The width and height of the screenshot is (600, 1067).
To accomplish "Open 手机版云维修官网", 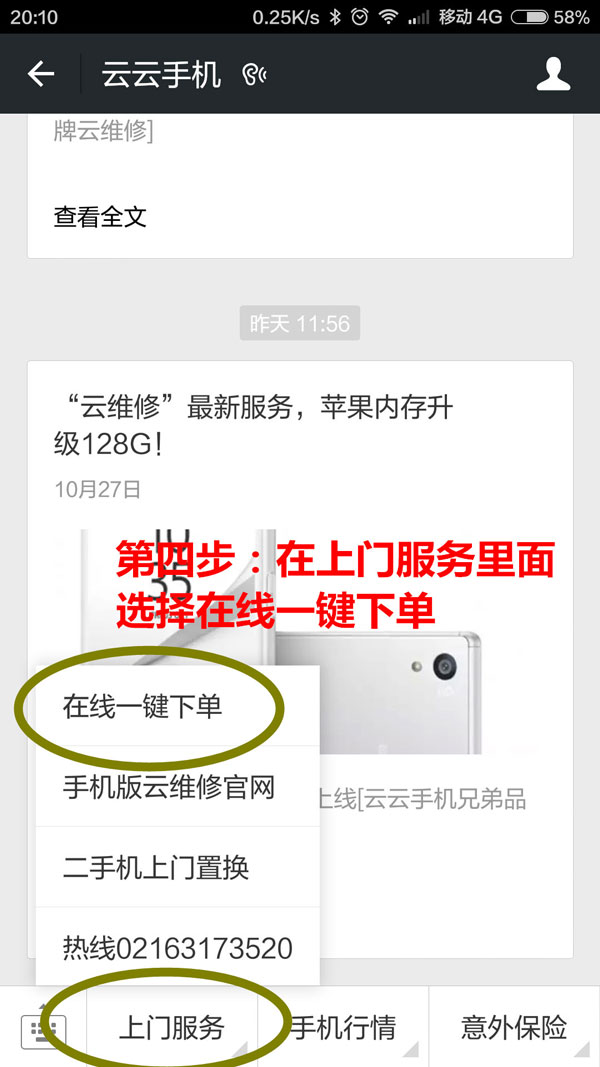I will [x=169, y=787].
